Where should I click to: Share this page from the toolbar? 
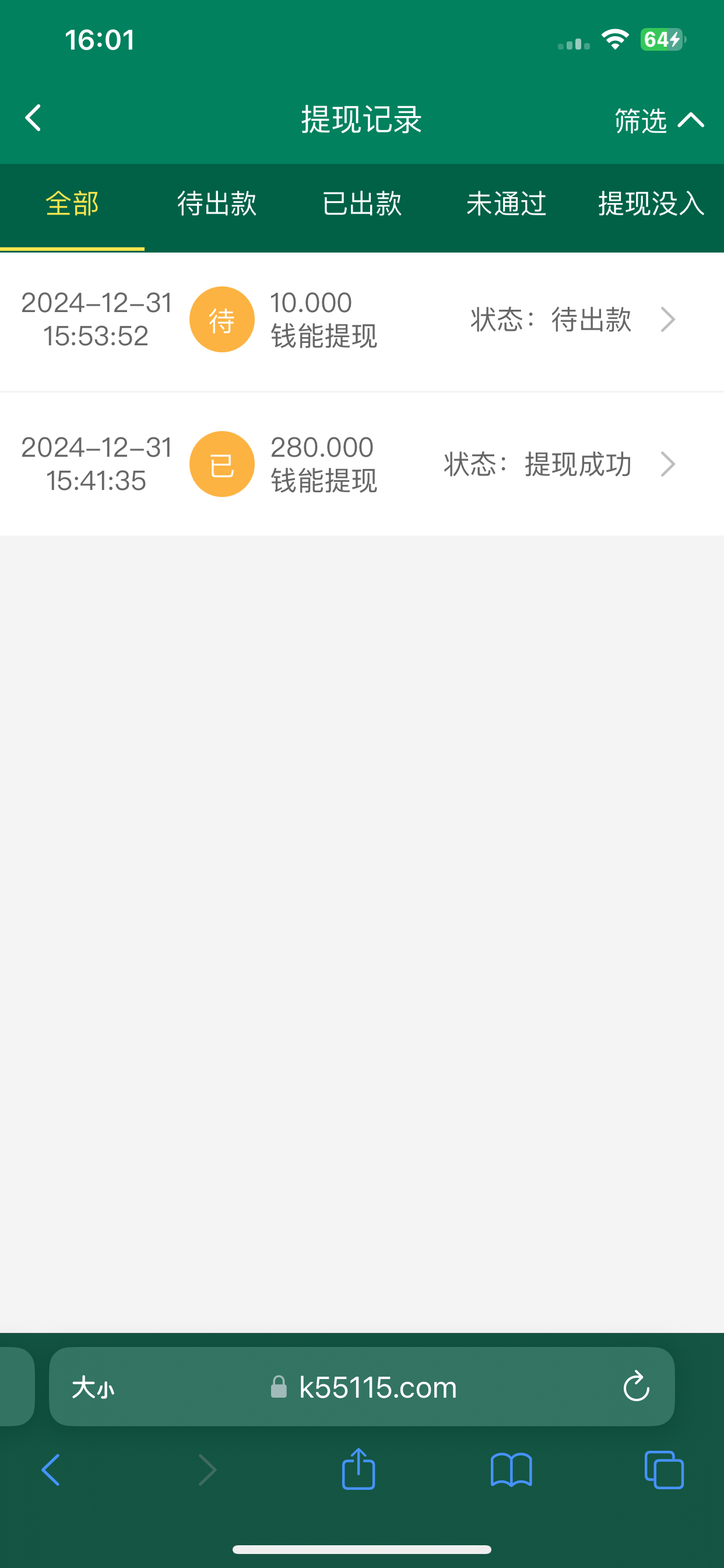click(x=359, y=1469)
